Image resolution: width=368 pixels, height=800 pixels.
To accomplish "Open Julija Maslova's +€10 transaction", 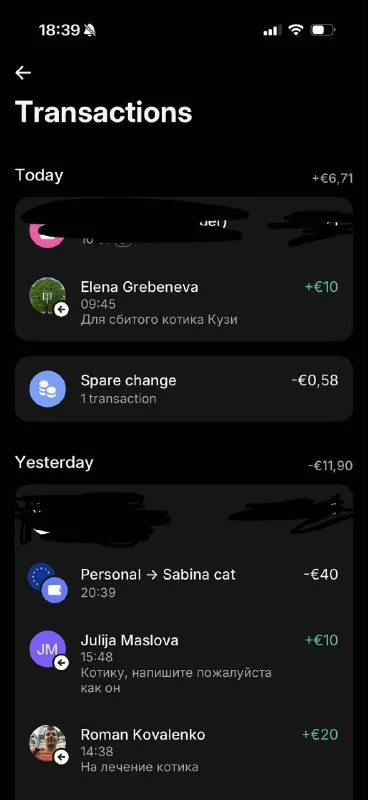I will [x=184, y=663].
